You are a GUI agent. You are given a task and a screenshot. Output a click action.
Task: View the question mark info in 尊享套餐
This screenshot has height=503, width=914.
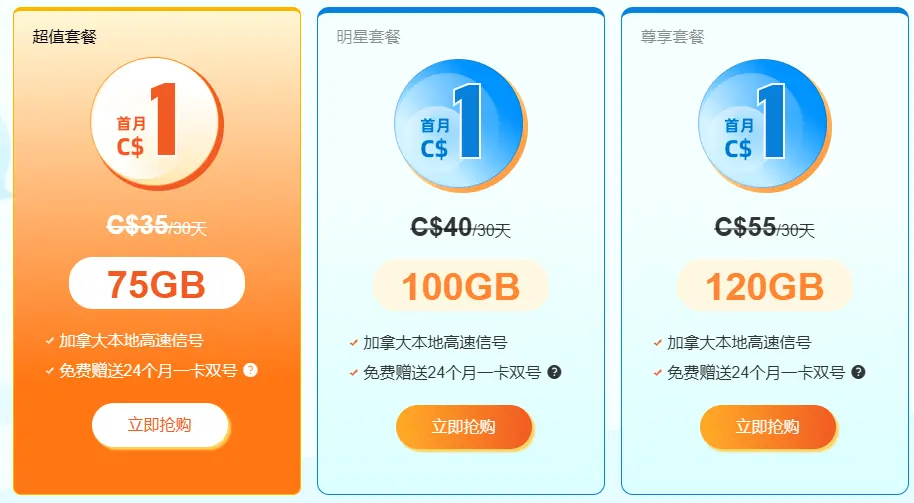pyautogui.click(x=858, y=372)
